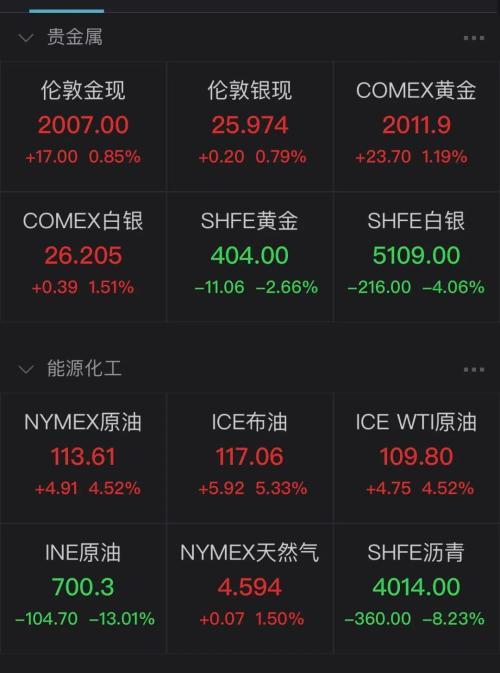
Task: Open the more options dots beside 贵金属
Action: coord(474,38)
